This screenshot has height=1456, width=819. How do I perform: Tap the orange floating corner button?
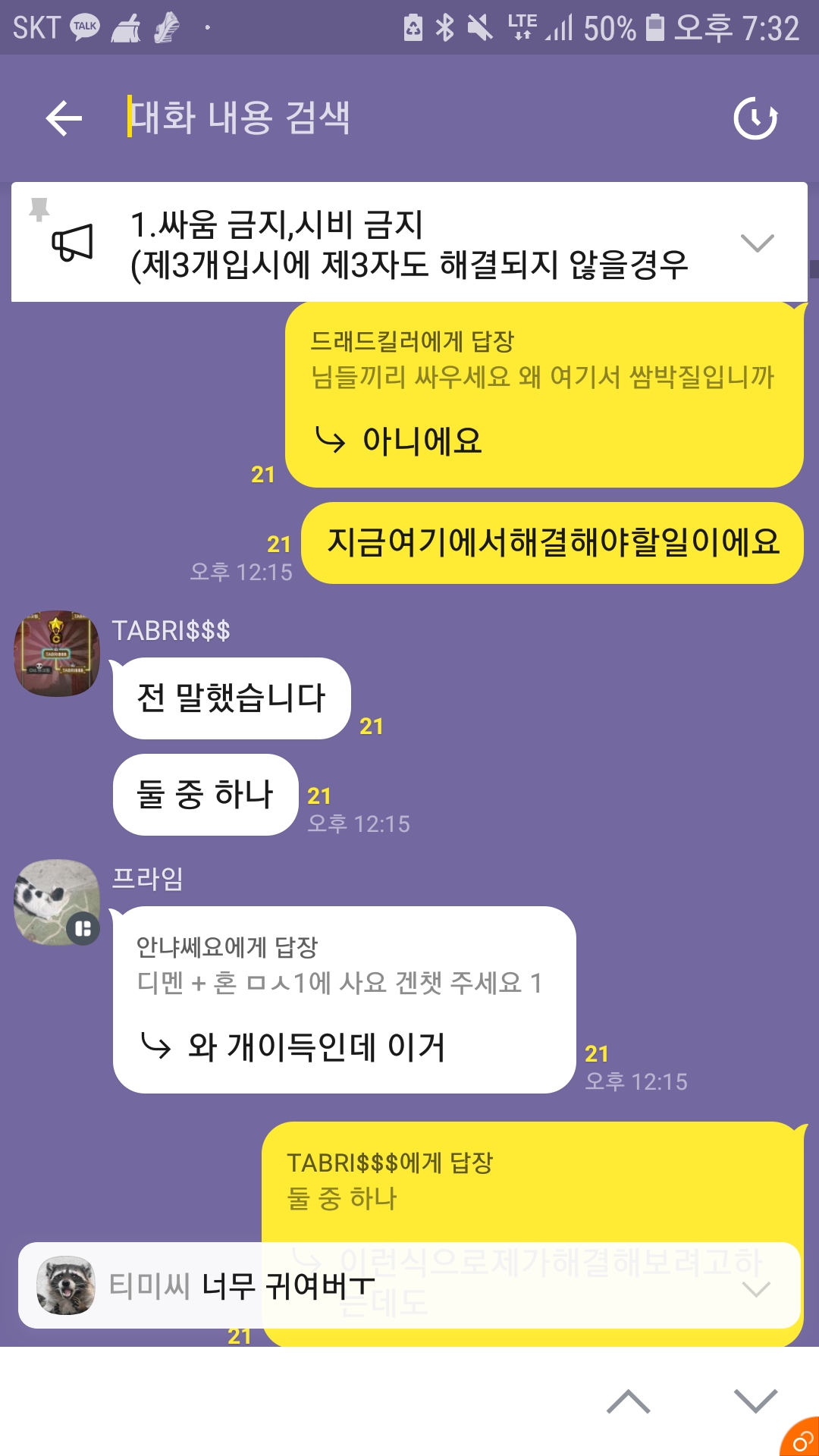tap(802, 1439)
